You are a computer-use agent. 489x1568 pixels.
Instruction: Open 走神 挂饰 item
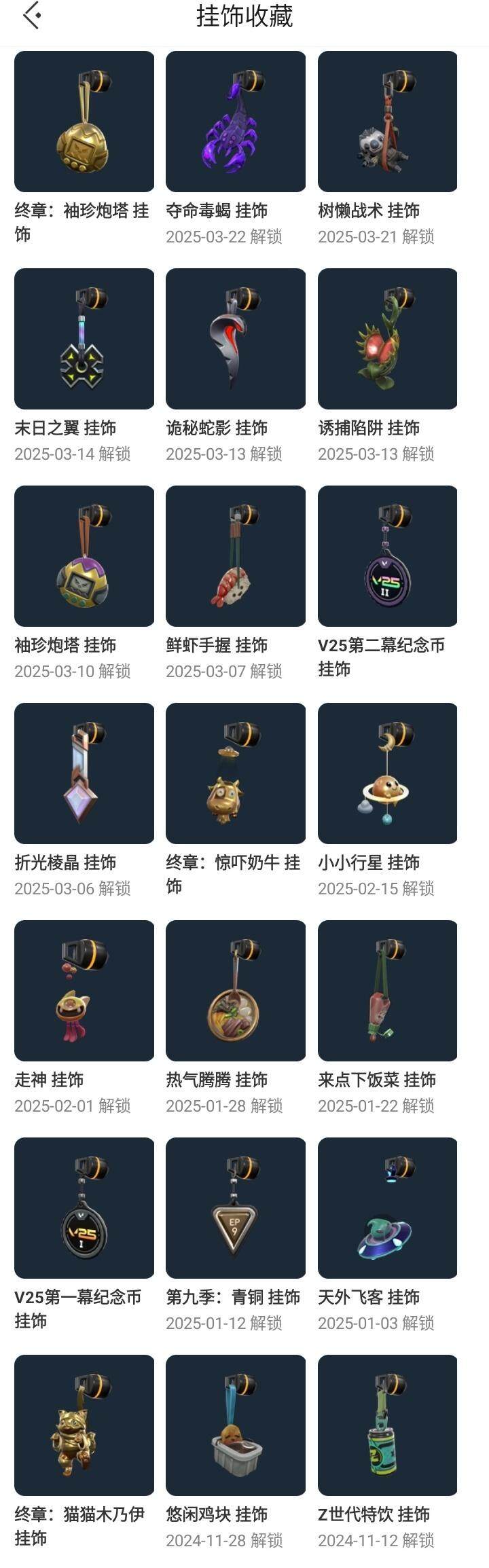click(x=84, y=991)
